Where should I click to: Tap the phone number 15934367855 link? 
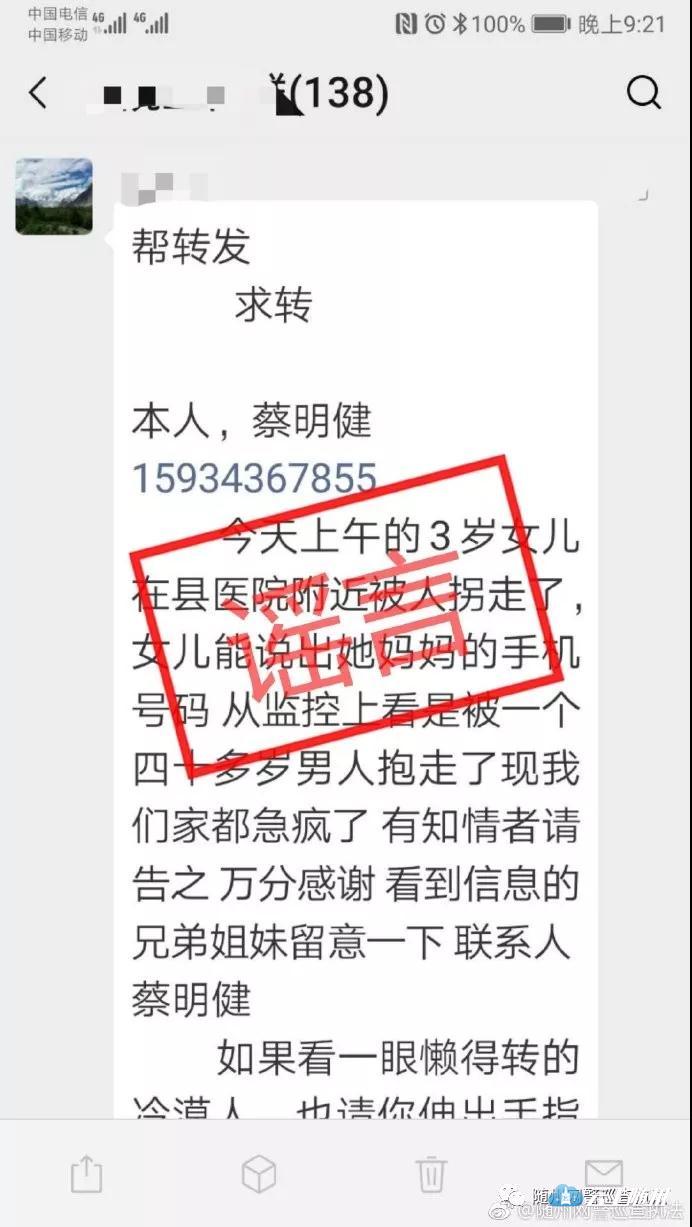pyautogui.click(x=255, y=477)
